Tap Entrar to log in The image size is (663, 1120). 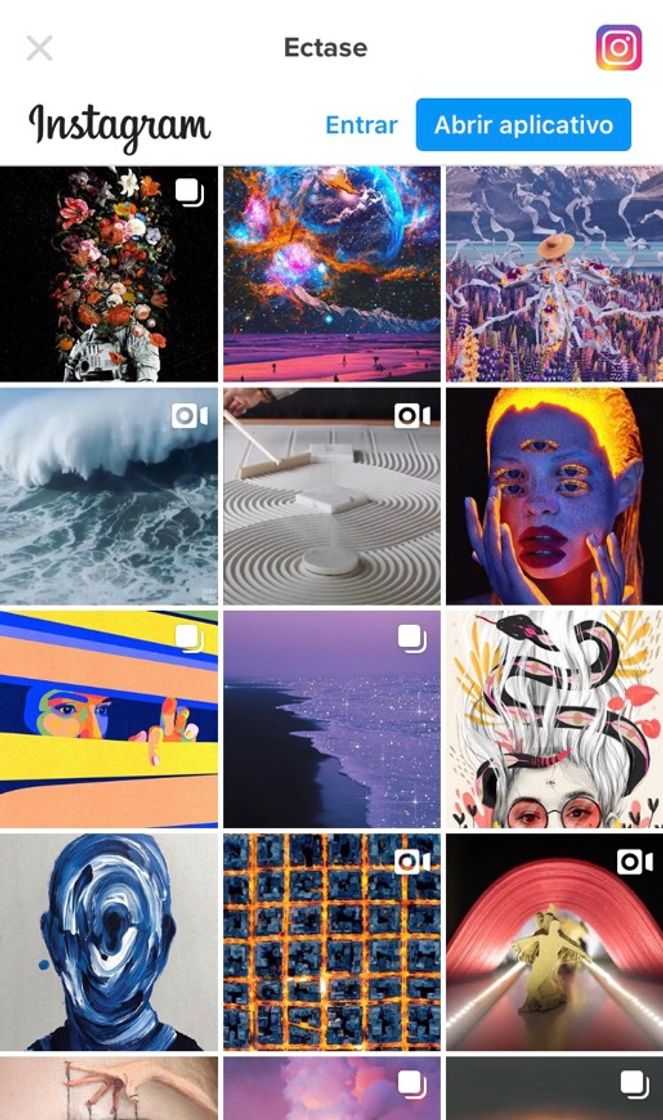coord(361,125)
